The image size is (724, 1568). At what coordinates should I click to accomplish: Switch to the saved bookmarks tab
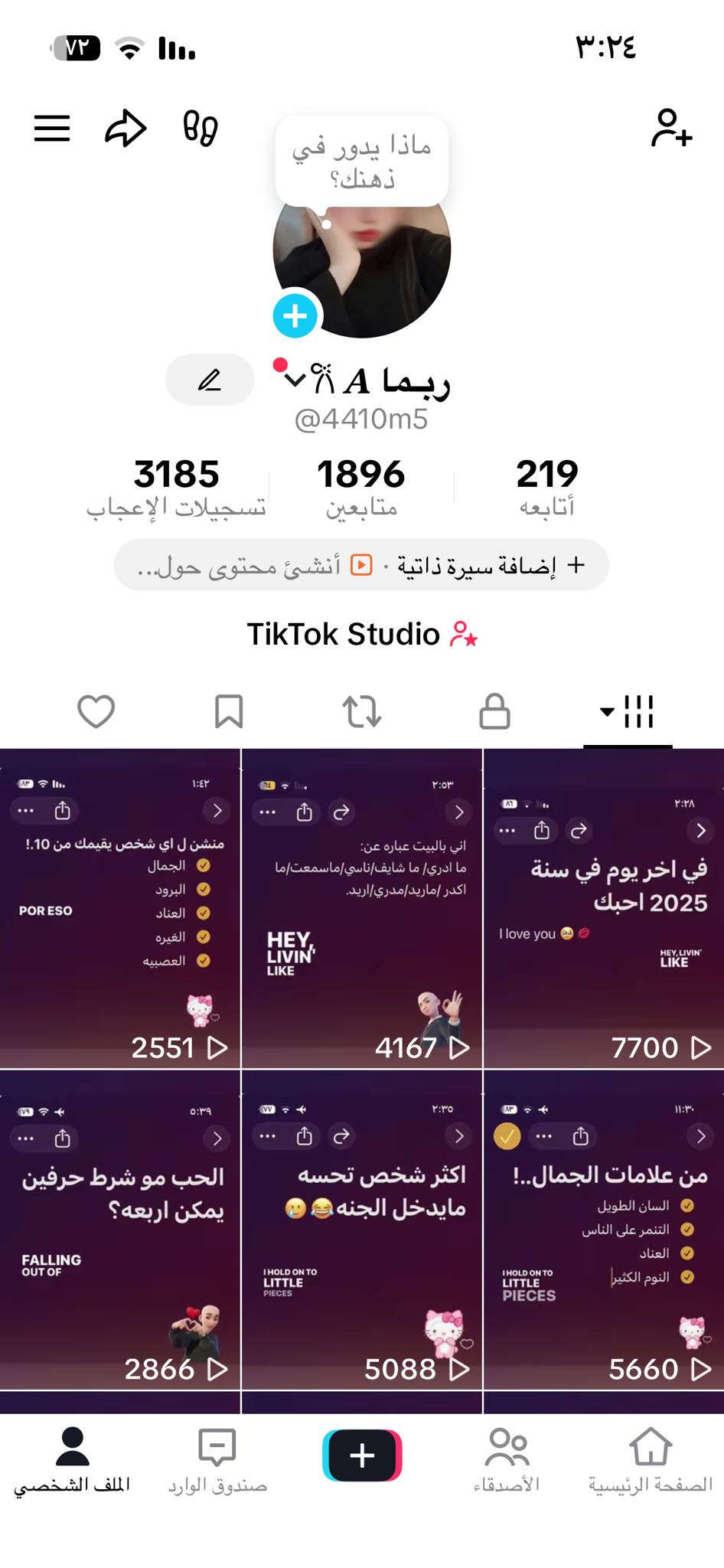[x=229, y=711]
